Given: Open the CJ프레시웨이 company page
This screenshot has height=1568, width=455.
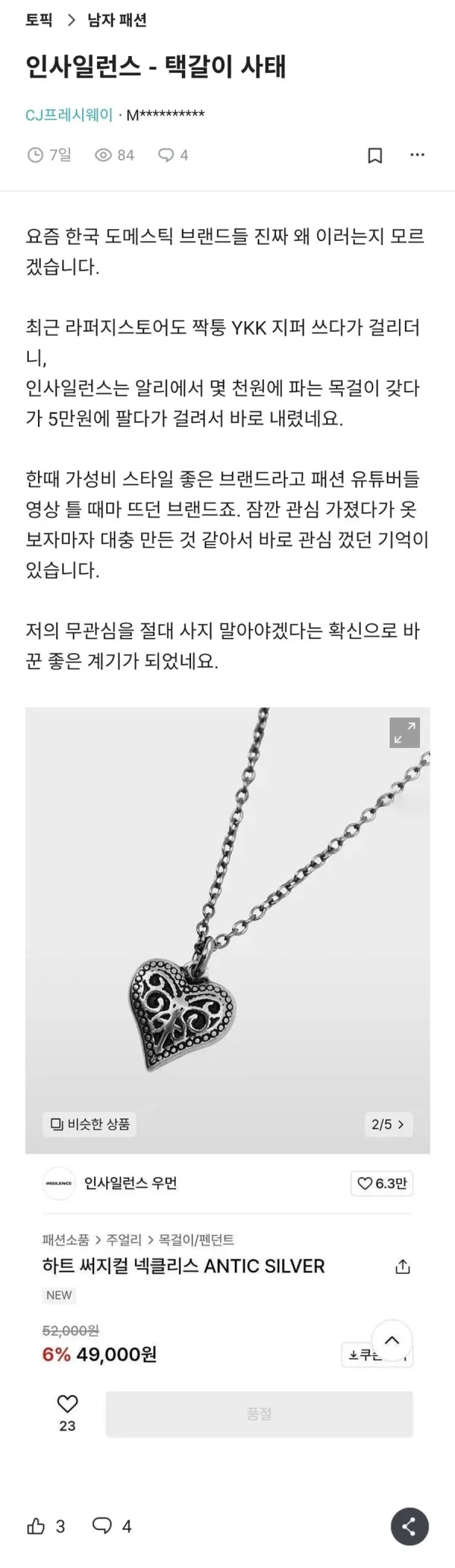Looking at the screenshot, I should [x=68, y=115].
